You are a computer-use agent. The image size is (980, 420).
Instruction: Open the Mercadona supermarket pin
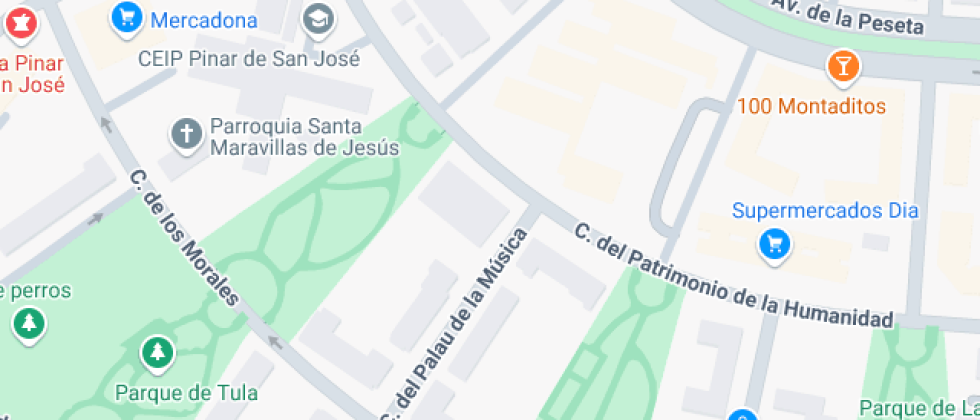point(125,17)
